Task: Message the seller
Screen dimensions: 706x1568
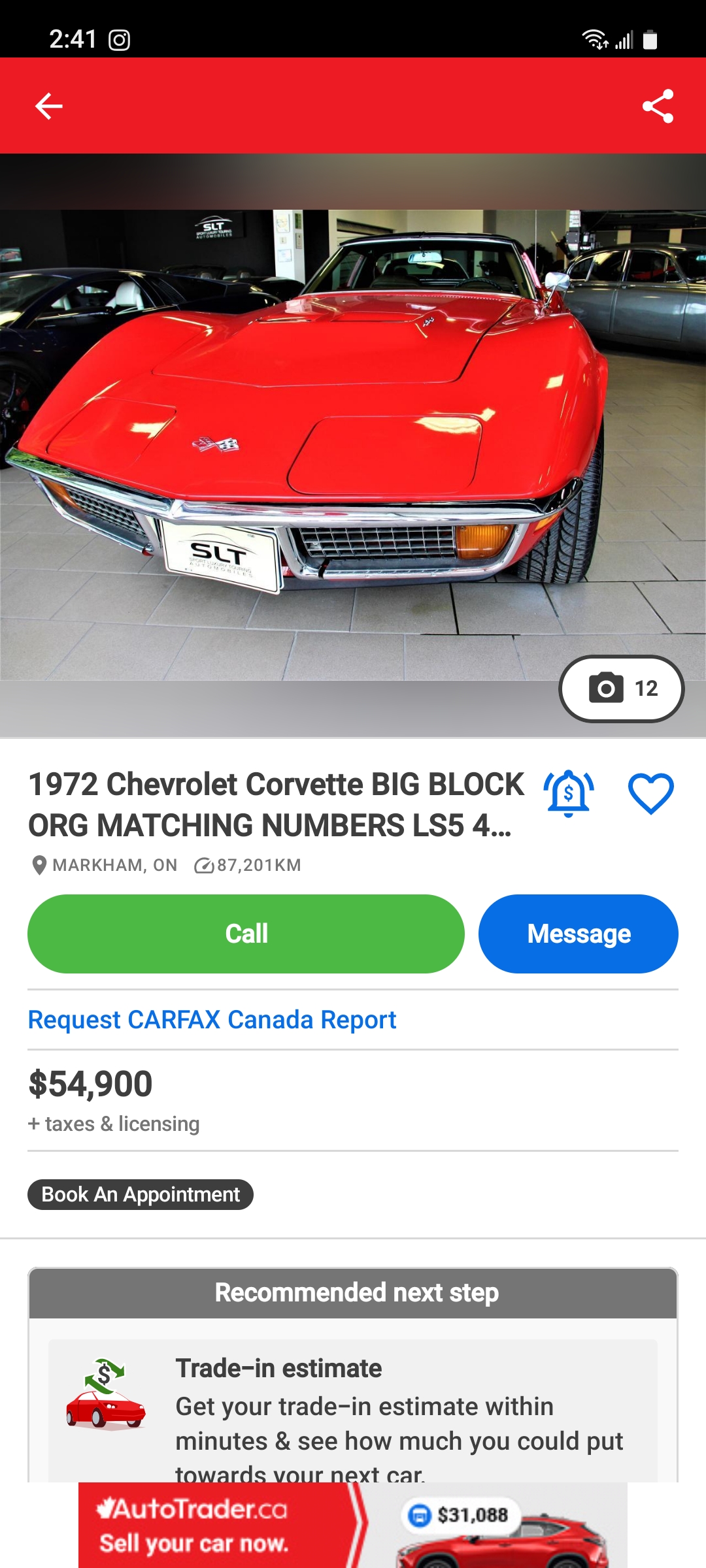Action: [x=579, y=934]
